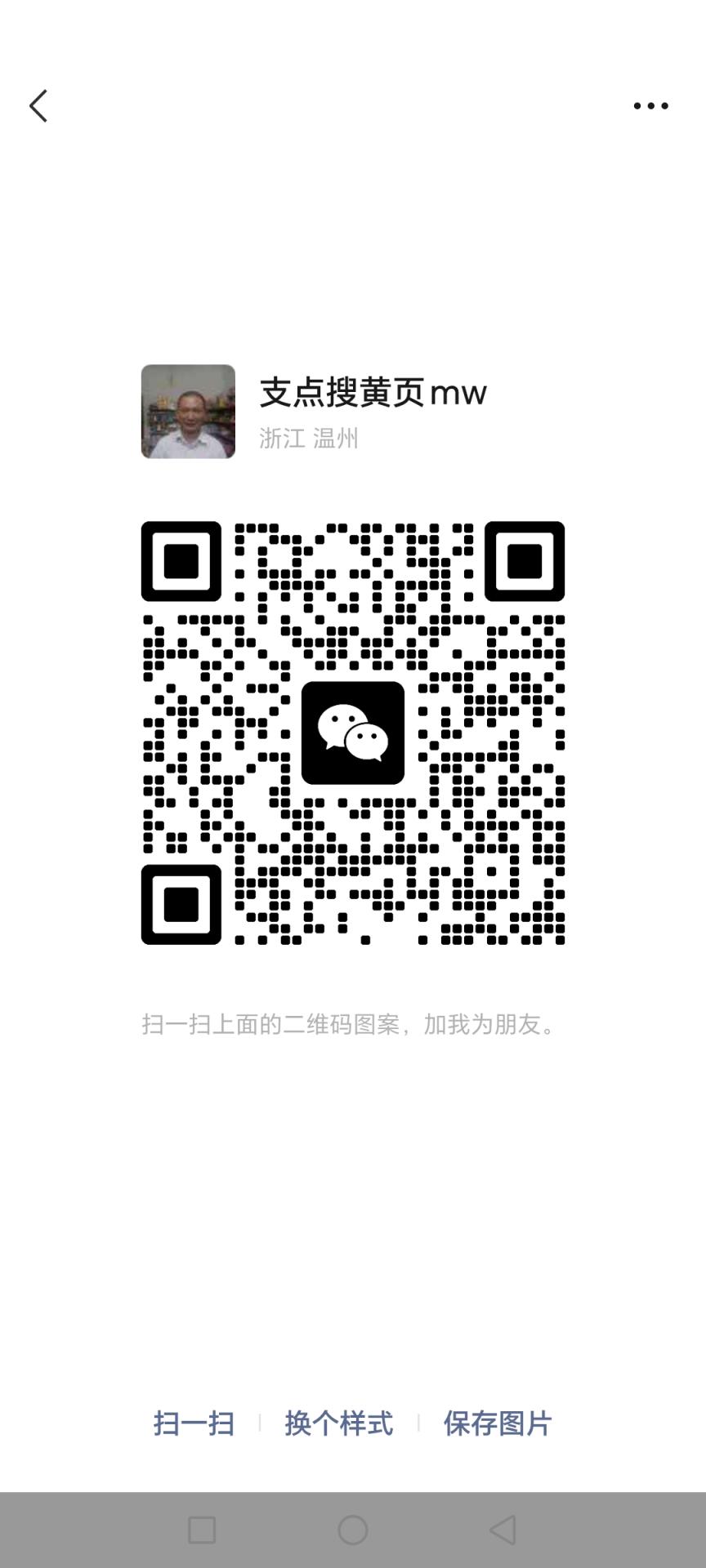The height and width of the screenshot is (1568, 706).
Task: Tap the top-right finder pattern of the QR code
Action: [524, 562]
